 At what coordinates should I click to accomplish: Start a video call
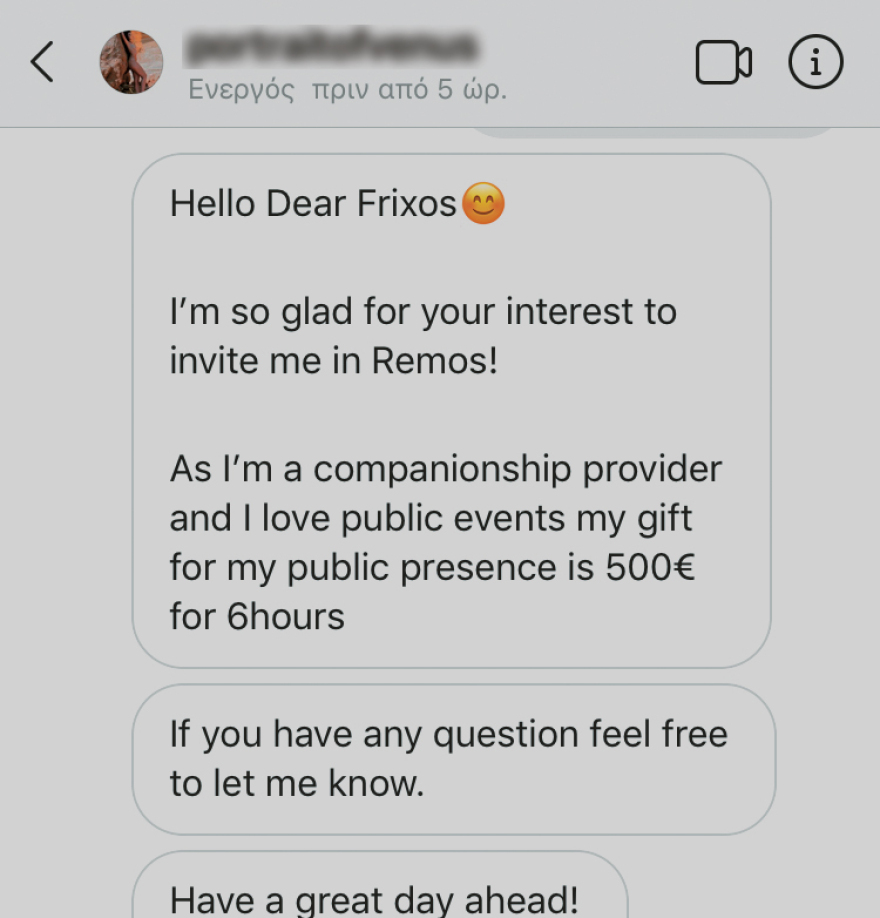coord(723,63)
